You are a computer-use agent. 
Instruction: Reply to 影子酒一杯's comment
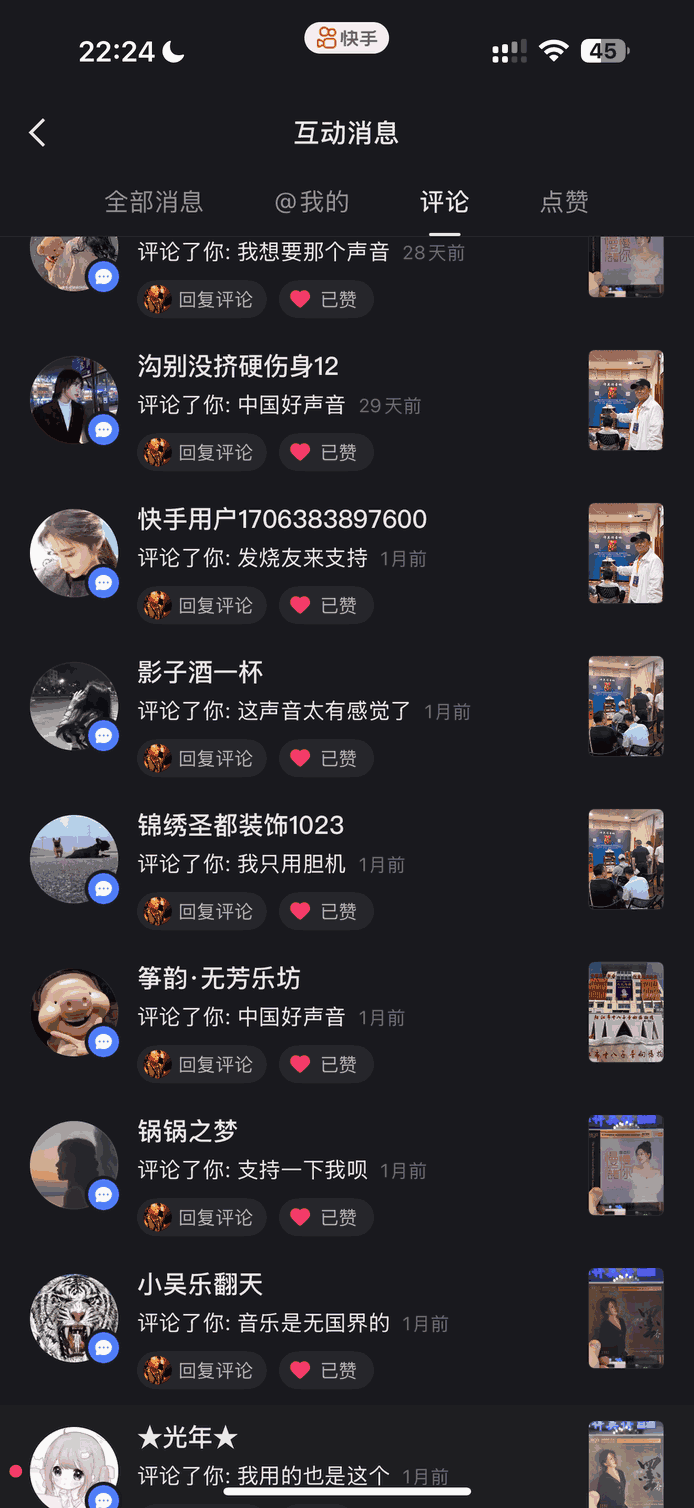pyautogui.click(x=202, y=758)
